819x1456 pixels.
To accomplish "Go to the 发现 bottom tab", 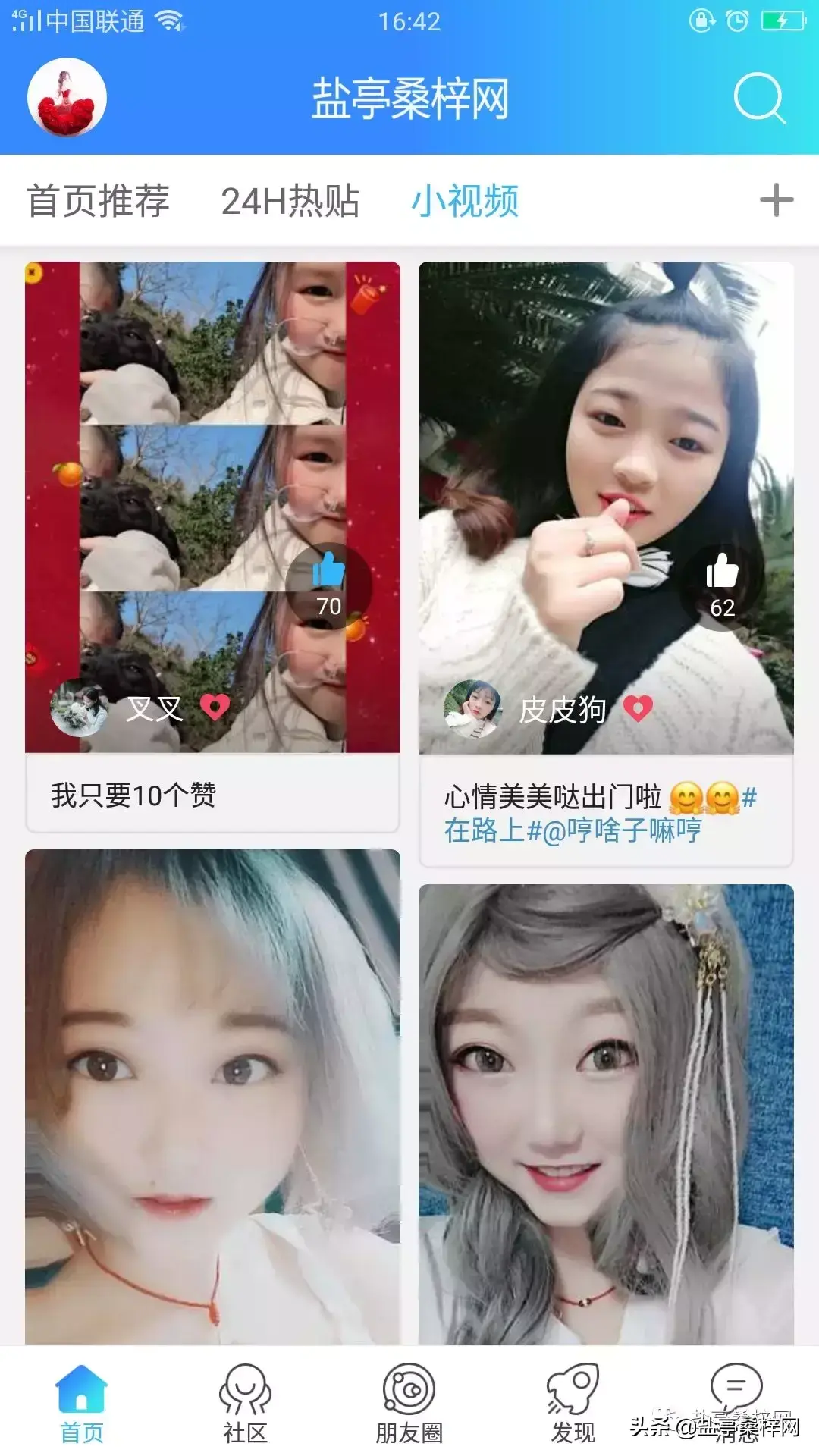I will (573, 1403).
